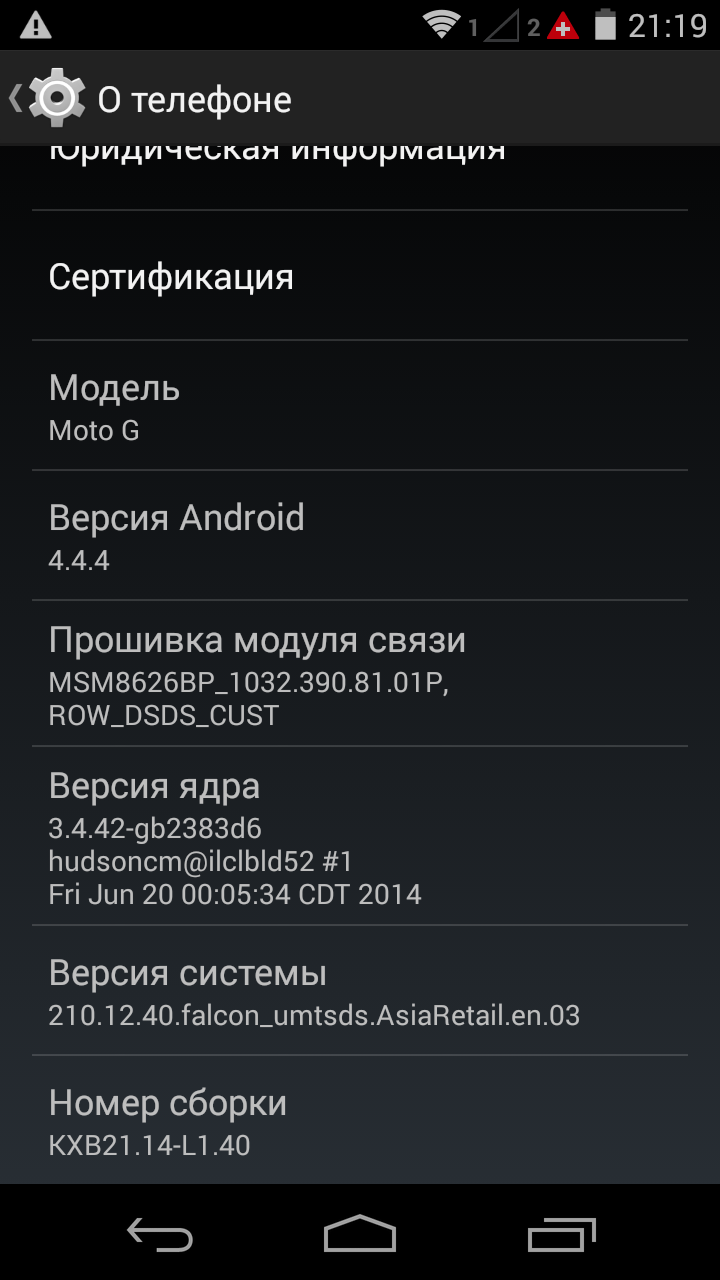Tap the Модель Moto G row
The height and width of the screenshot is (1280, 720).
pos(360,406)
